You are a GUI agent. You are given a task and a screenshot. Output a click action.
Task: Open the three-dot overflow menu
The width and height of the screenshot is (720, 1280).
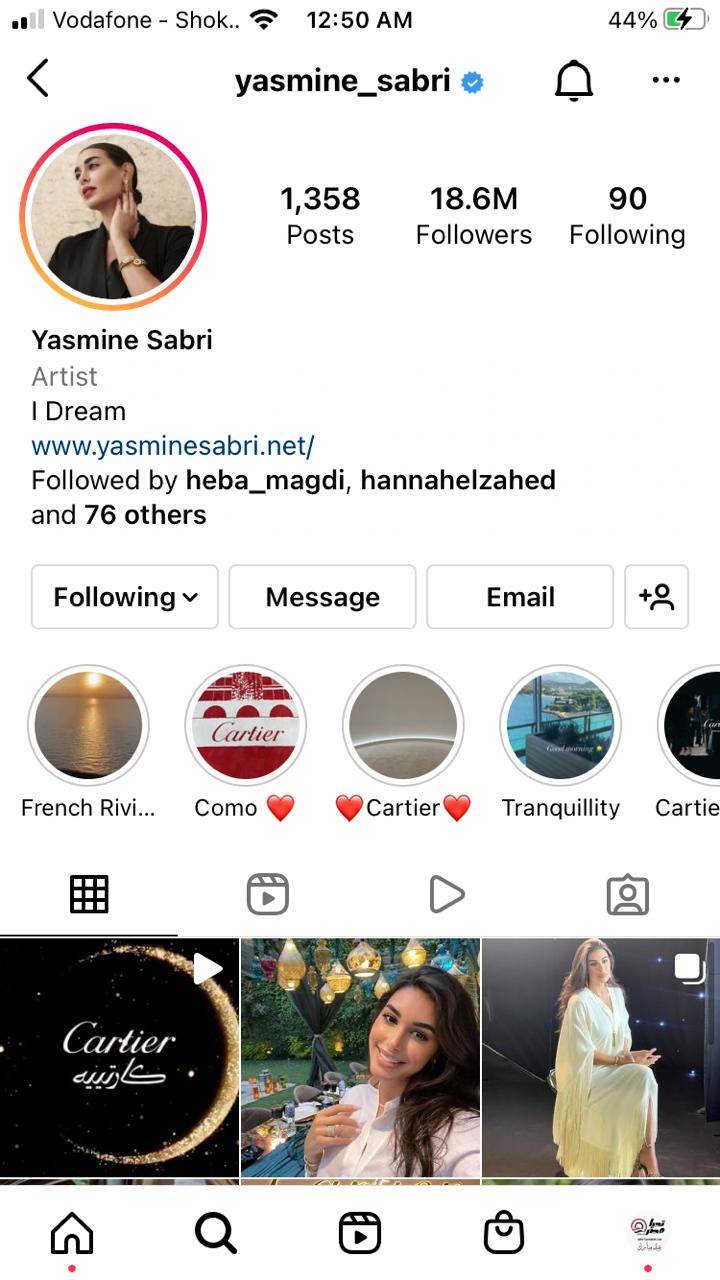665,80
